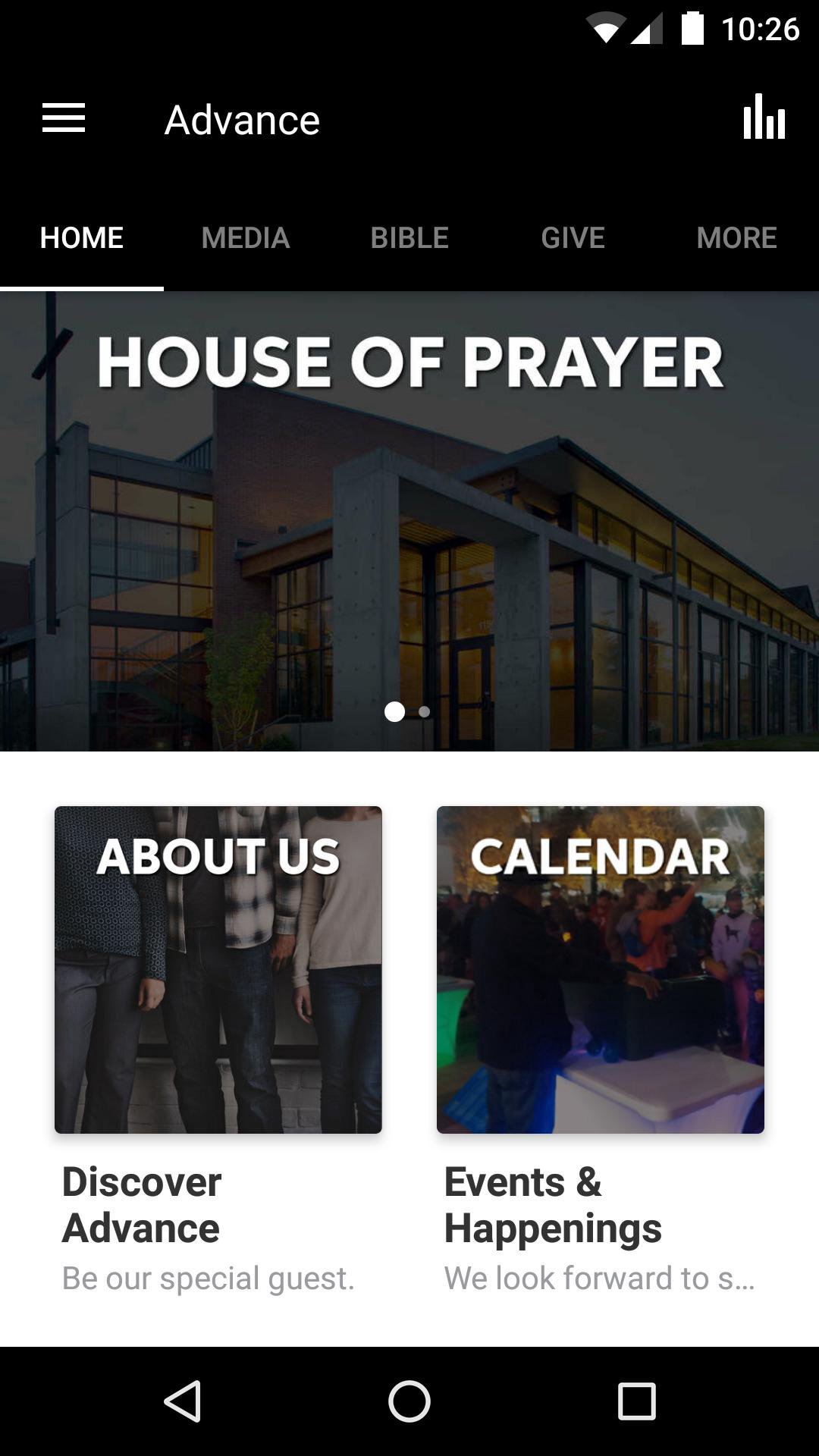Open the About Us card

click(218, 969)
